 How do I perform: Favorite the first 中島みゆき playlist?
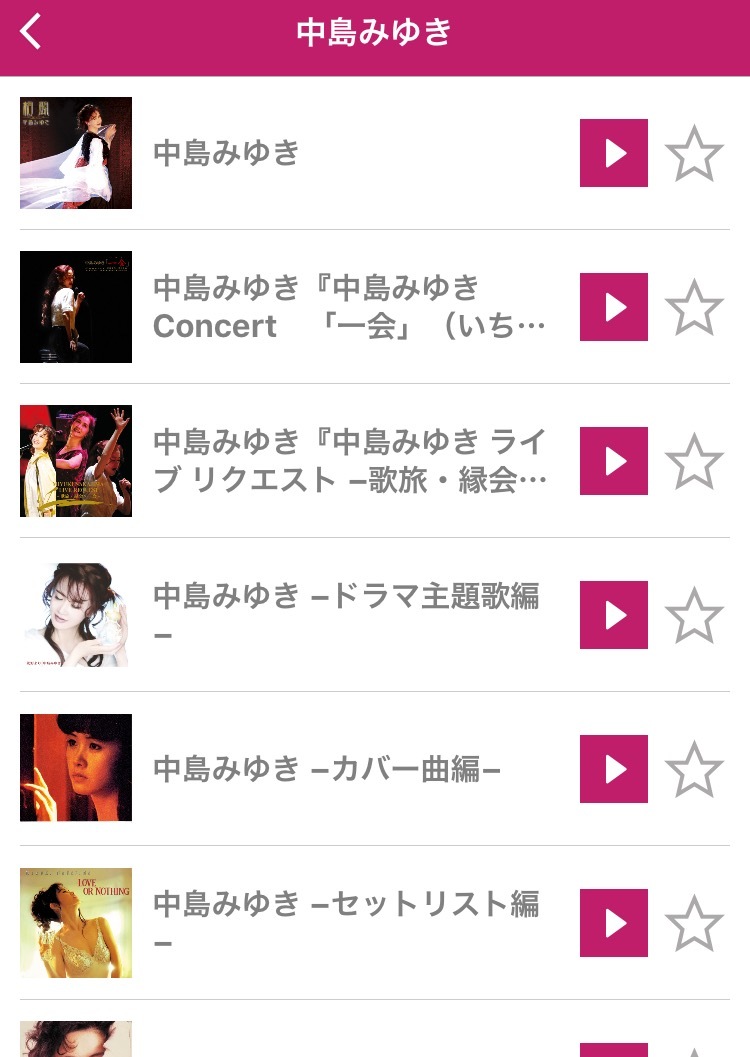693,154
